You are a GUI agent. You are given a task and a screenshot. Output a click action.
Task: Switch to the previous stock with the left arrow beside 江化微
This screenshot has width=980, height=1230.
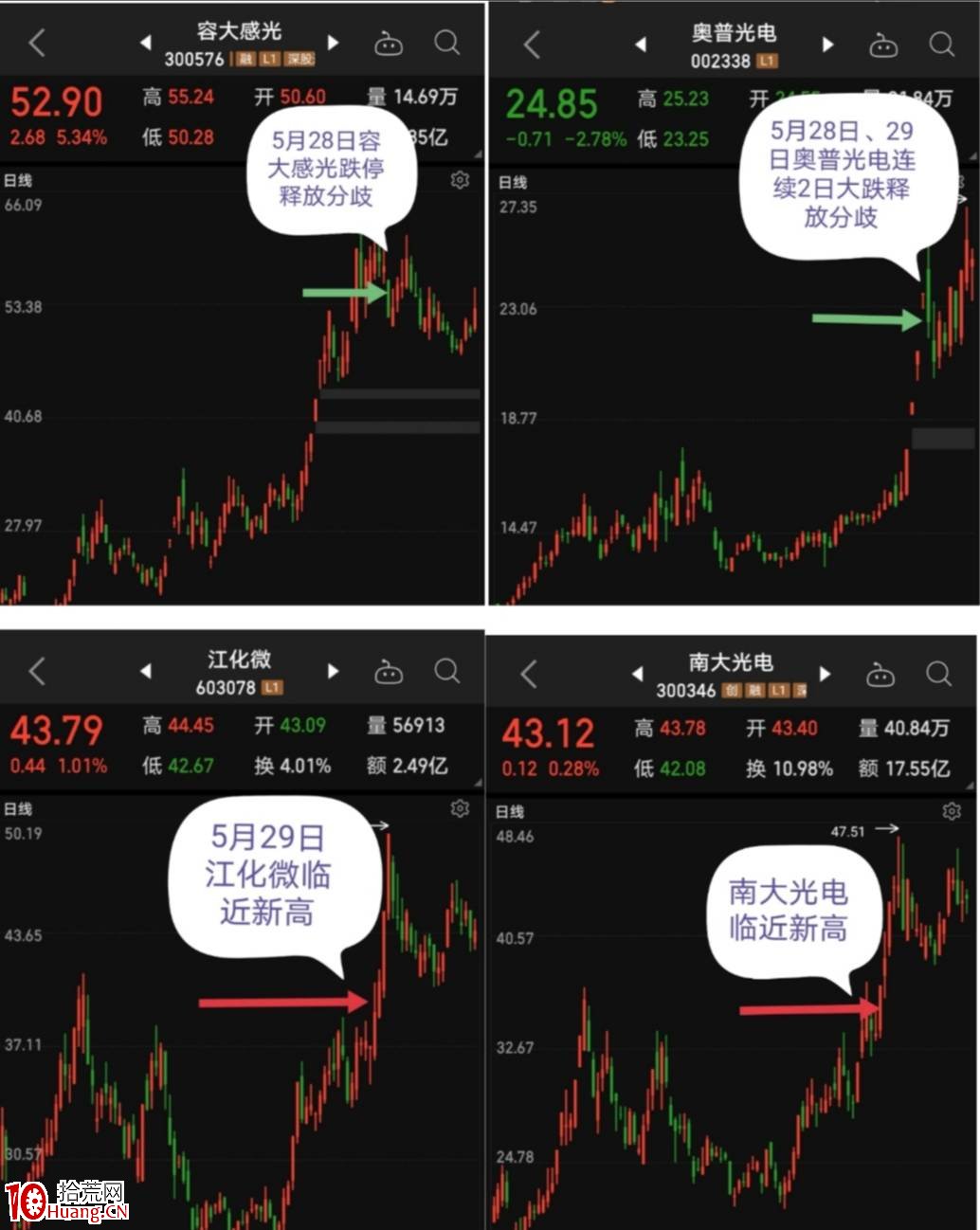pyautogui.click(x=147, y=671)
